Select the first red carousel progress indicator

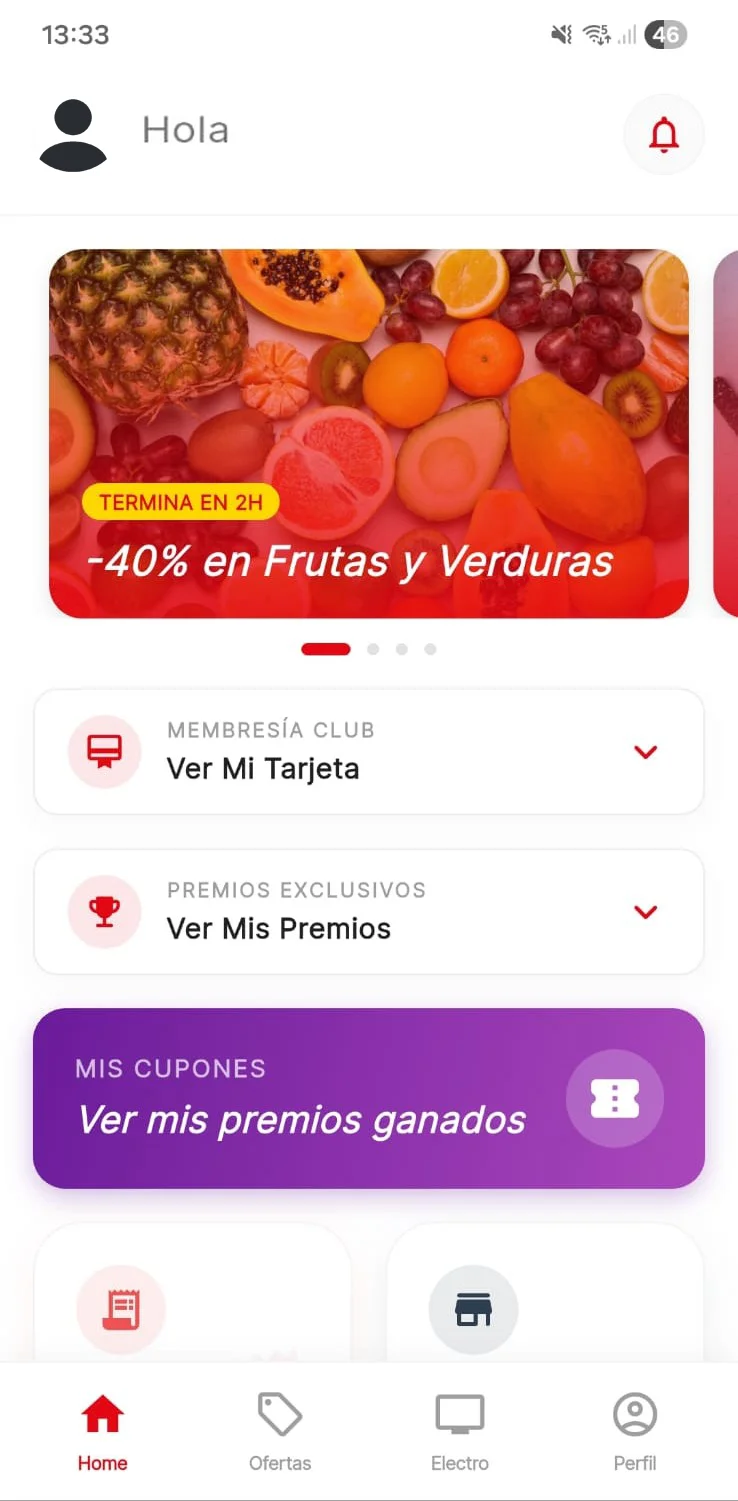pos(325,648)
